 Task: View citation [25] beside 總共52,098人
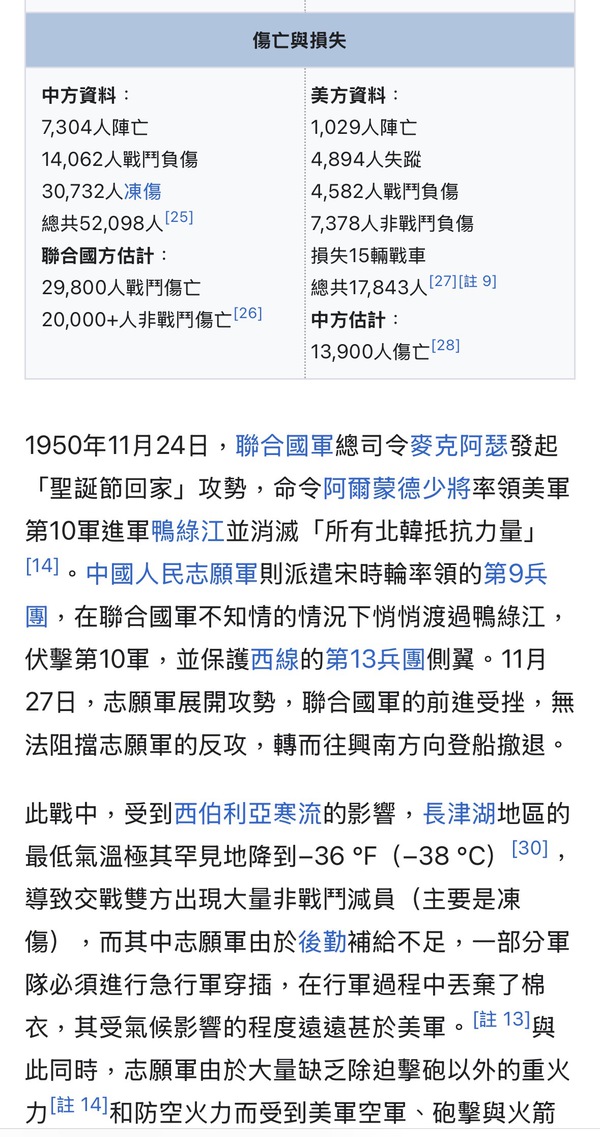pos(179,217)
